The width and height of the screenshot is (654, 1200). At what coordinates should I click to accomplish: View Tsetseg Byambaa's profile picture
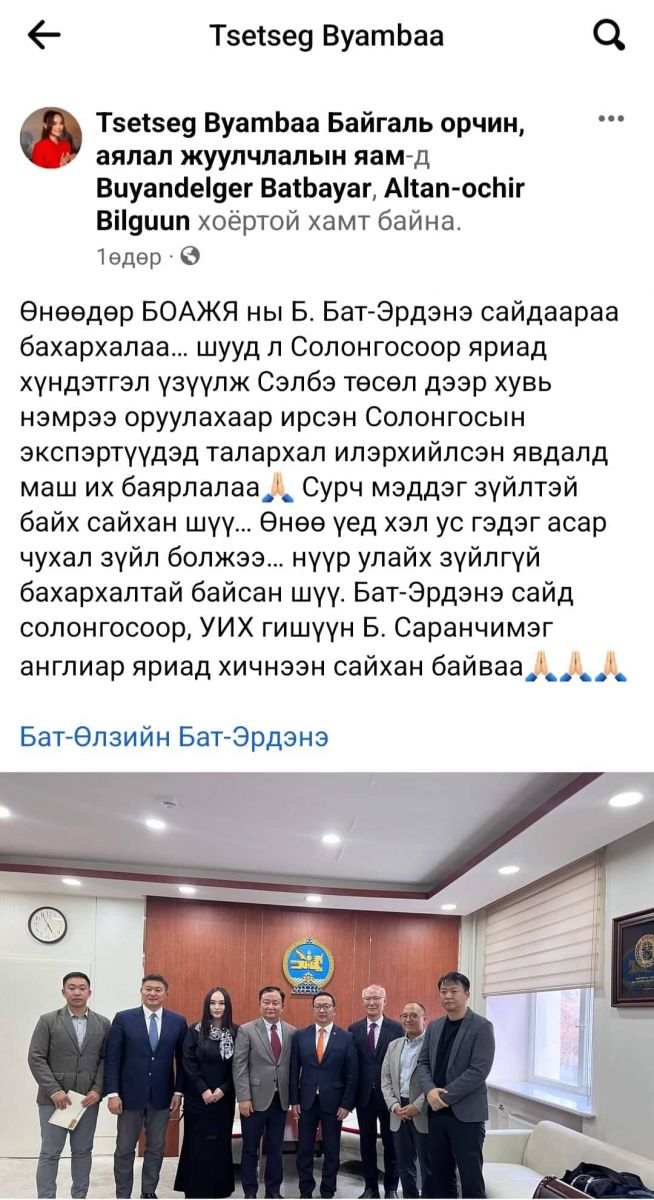click(51, 138)
